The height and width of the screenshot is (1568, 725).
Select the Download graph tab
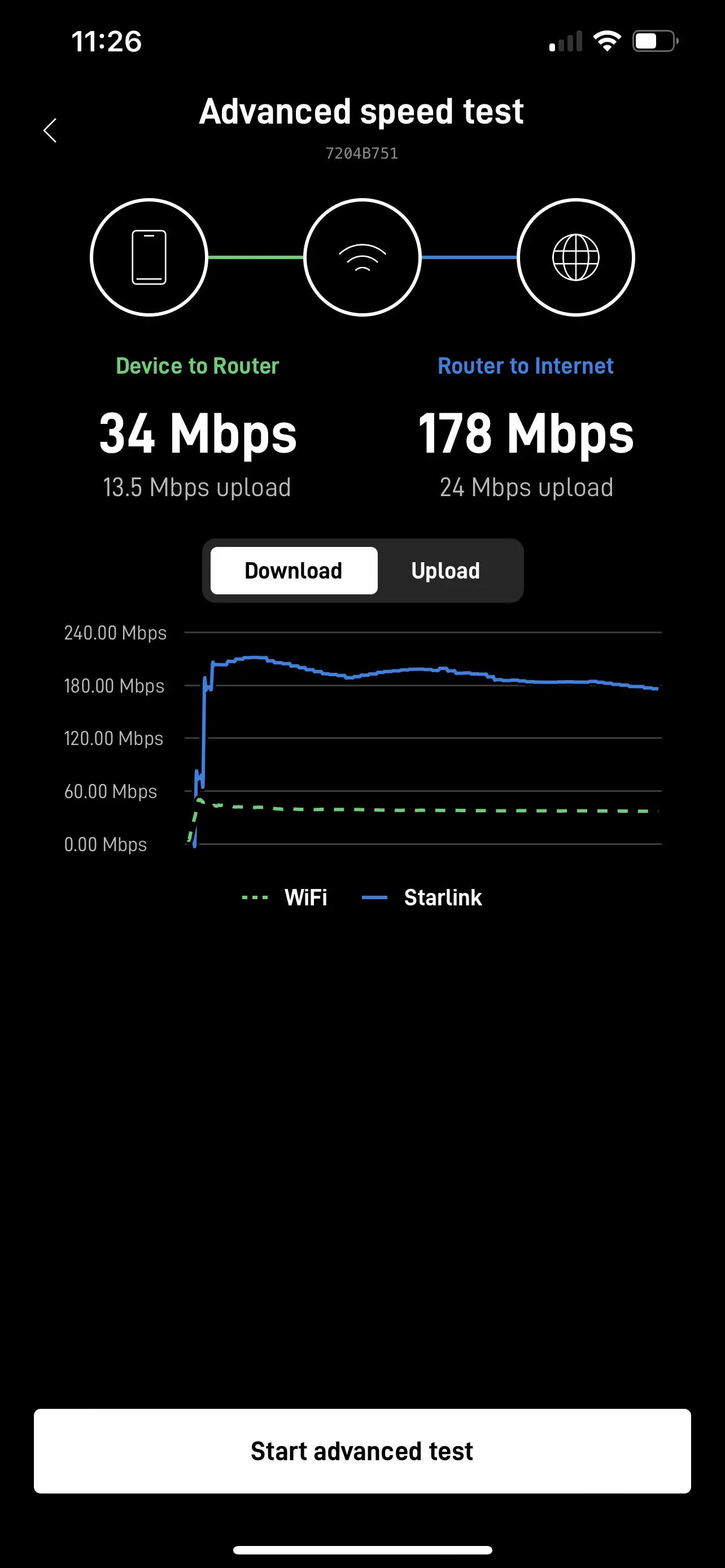coord(294,570)
